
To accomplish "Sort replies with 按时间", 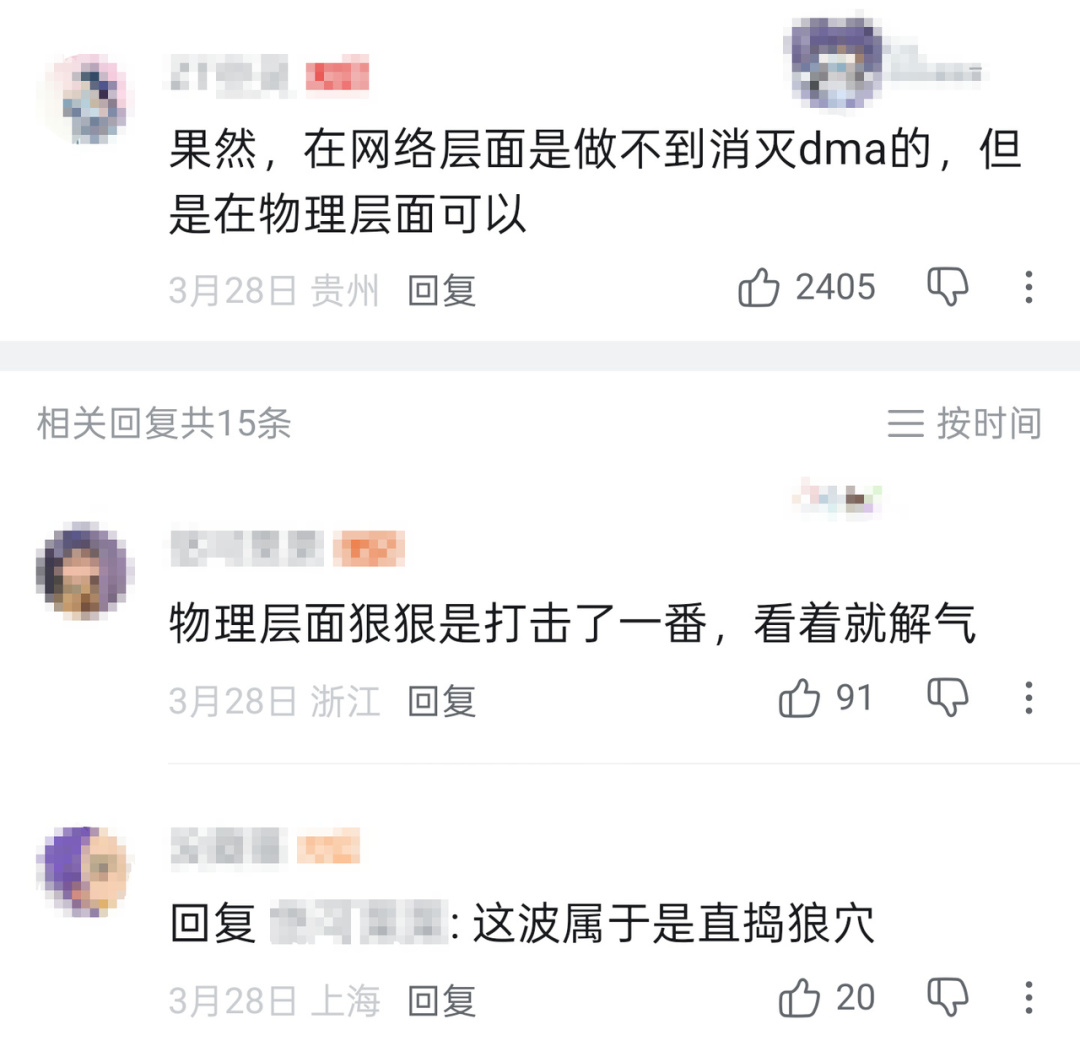I will (x=965, y=424).
